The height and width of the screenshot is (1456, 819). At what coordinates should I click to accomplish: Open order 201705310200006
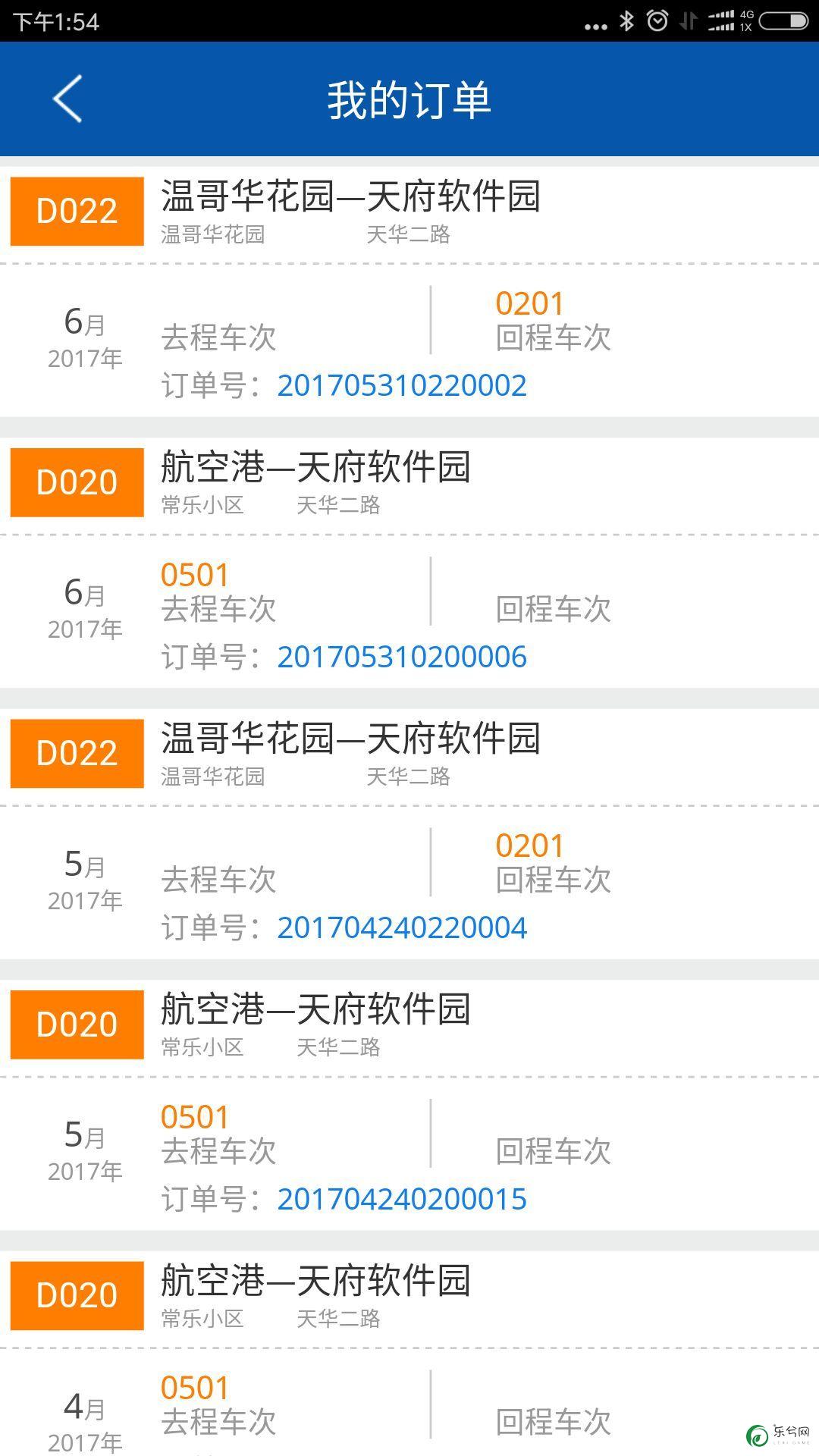pyautogui.click(x=409, y=563)
